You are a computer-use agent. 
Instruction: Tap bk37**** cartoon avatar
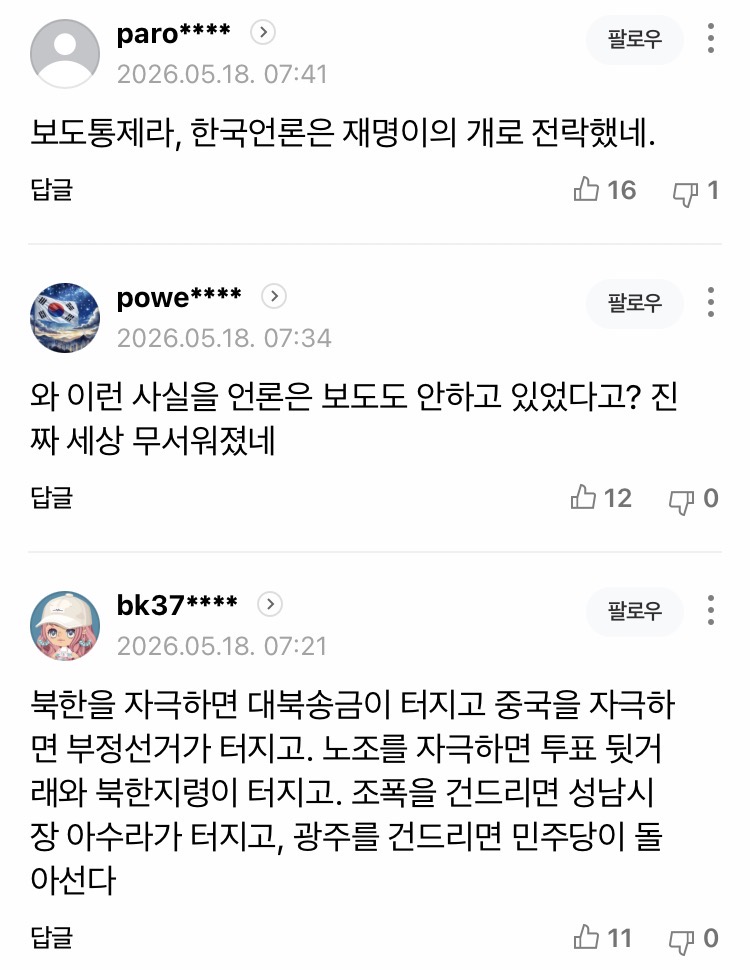pyautogui.click(x=65, y=625)
